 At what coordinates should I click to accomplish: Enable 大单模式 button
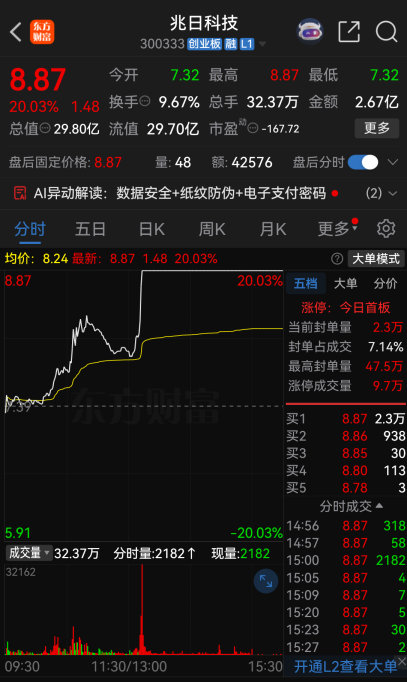pos(376,259)
